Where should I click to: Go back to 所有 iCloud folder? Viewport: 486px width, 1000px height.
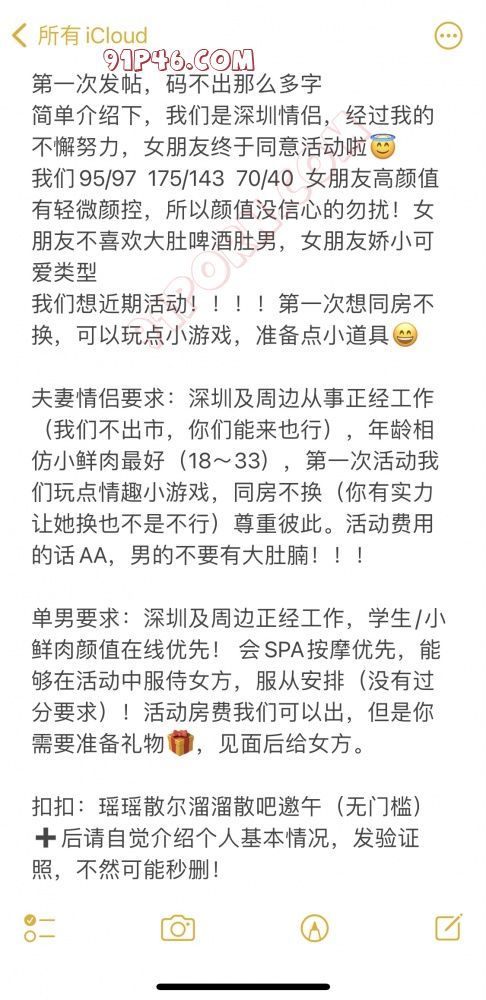pos(80,35)
